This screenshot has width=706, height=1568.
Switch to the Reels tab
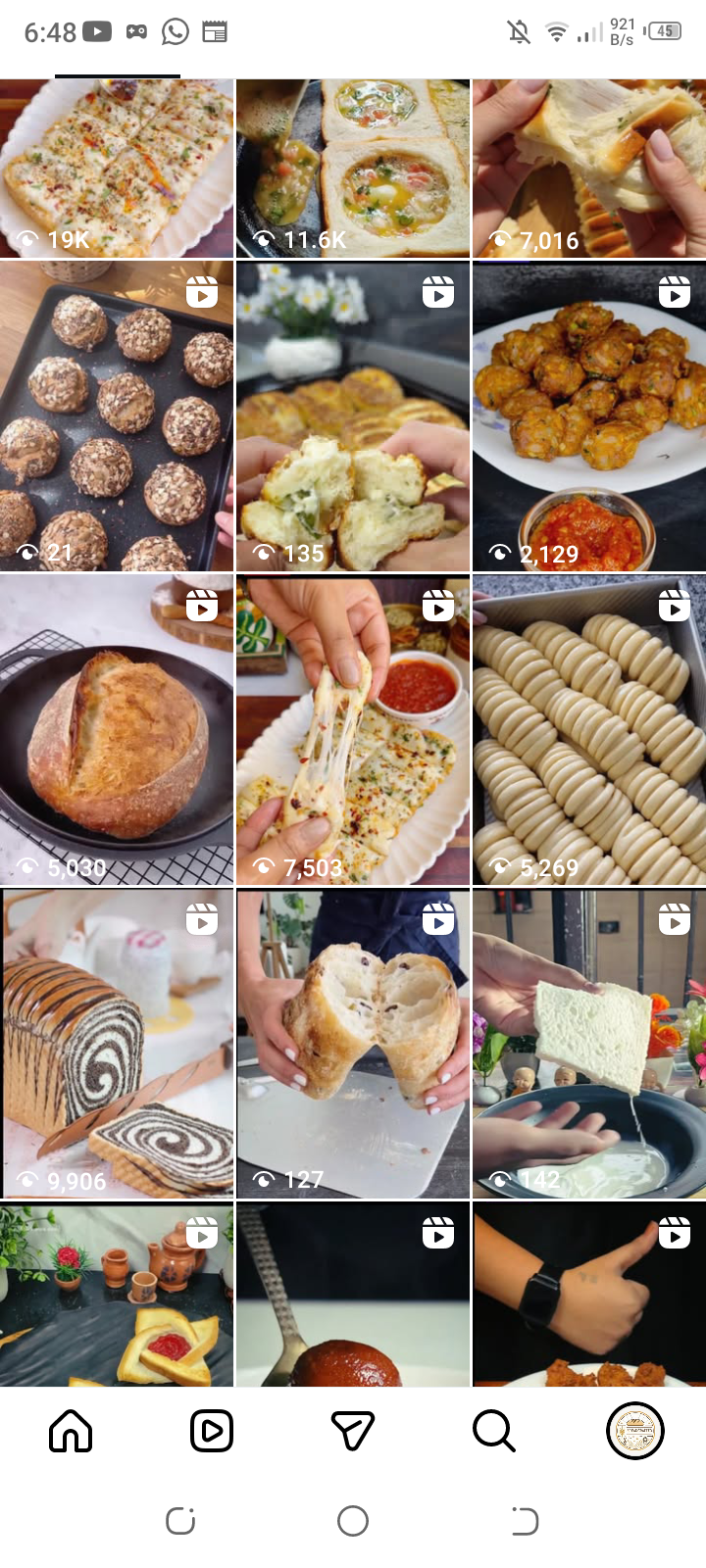pos(212,1432)
